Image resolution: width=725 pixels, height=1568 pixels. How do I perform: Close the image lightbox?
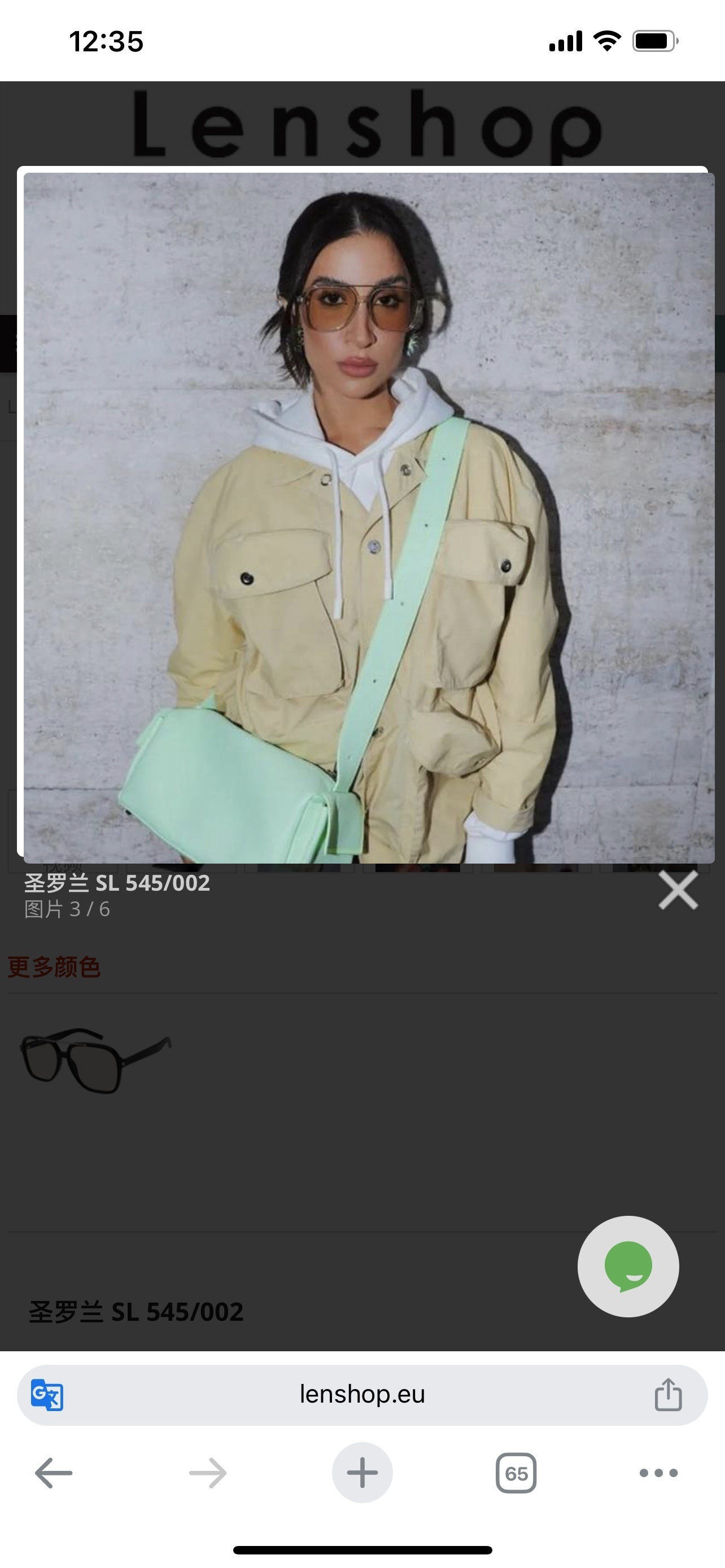pos(678,891)
